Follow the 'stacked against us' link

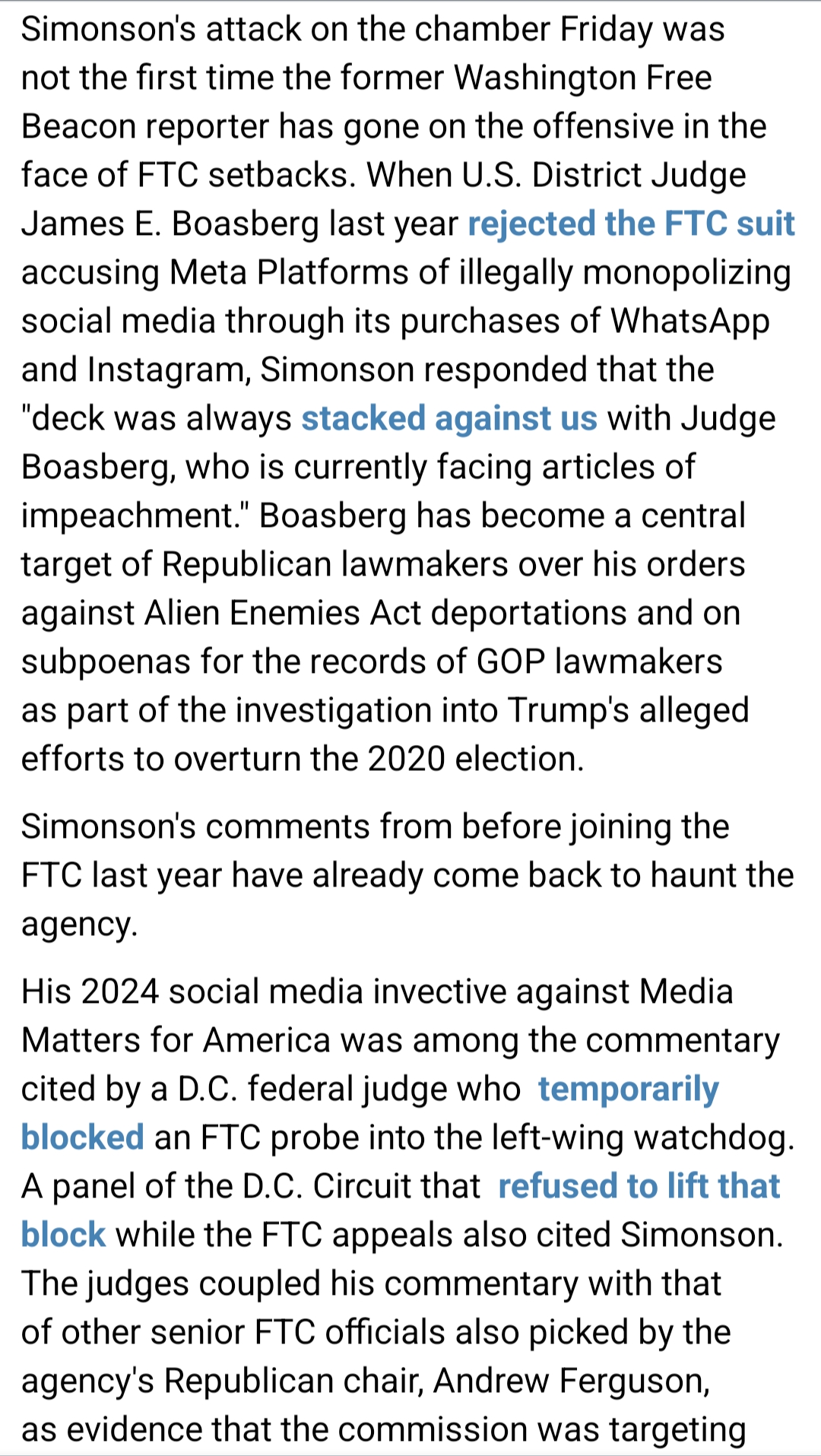449,418
